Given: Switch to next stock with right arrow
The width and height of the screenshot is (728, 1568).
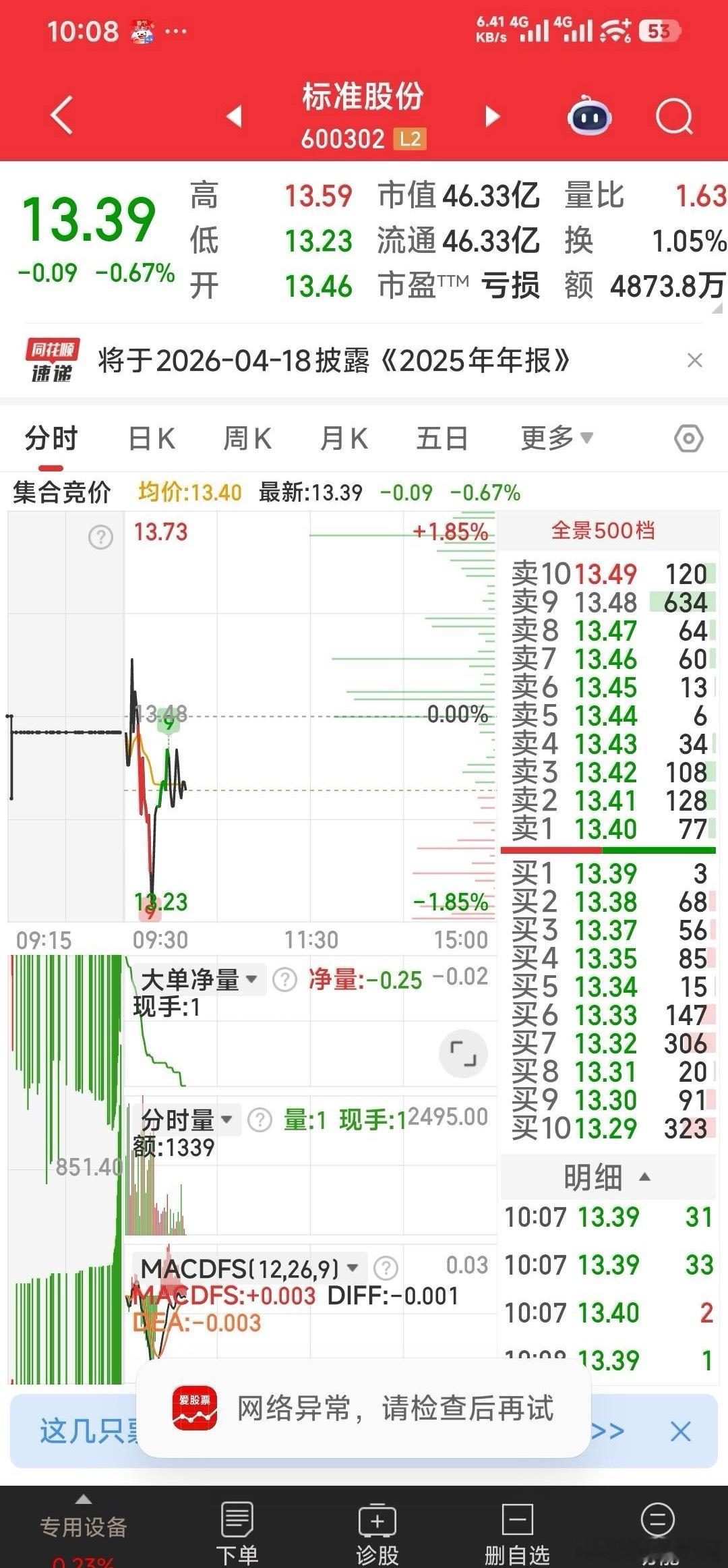Looking at the screenshot, I should pos(493,115).
